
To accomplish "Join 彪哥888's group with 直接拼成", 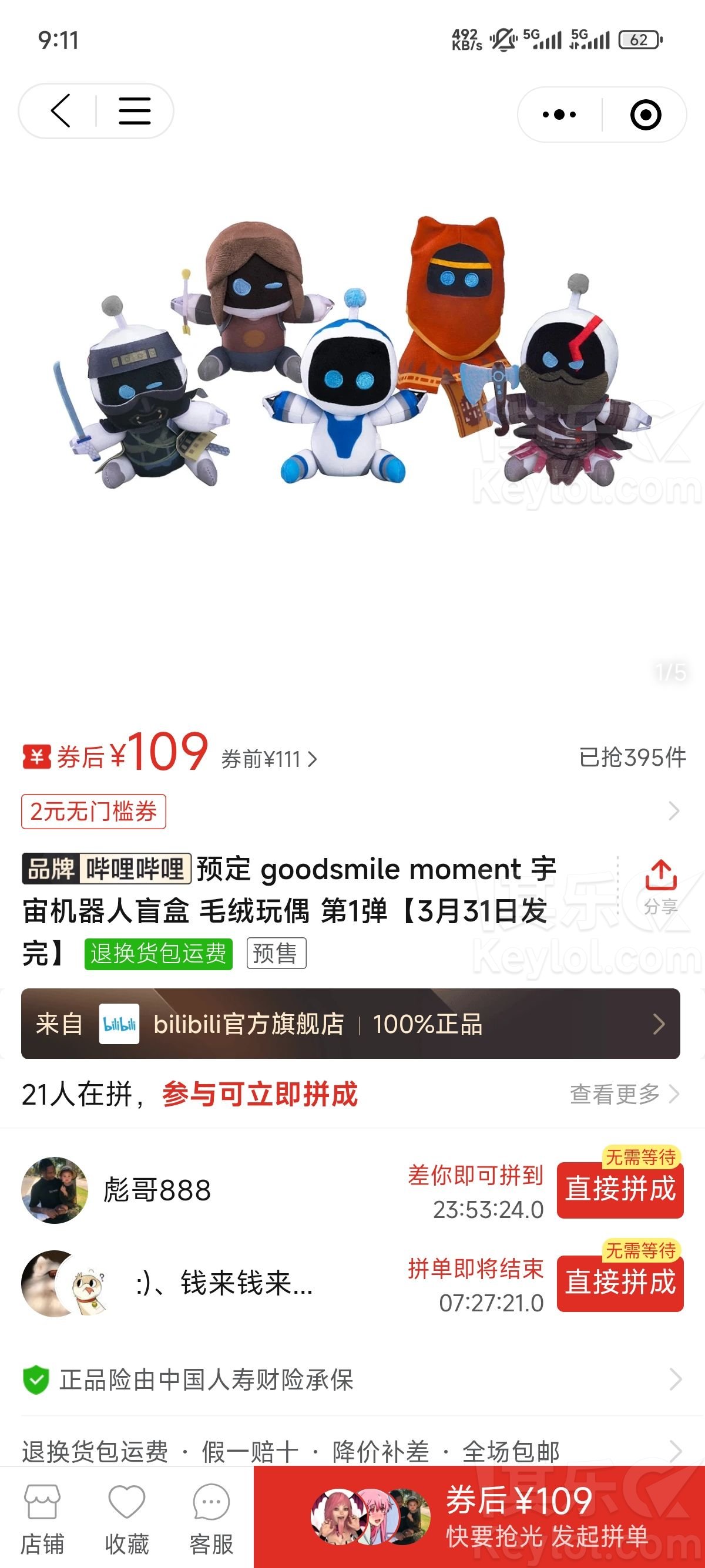I will click(x=620, y=1189).
